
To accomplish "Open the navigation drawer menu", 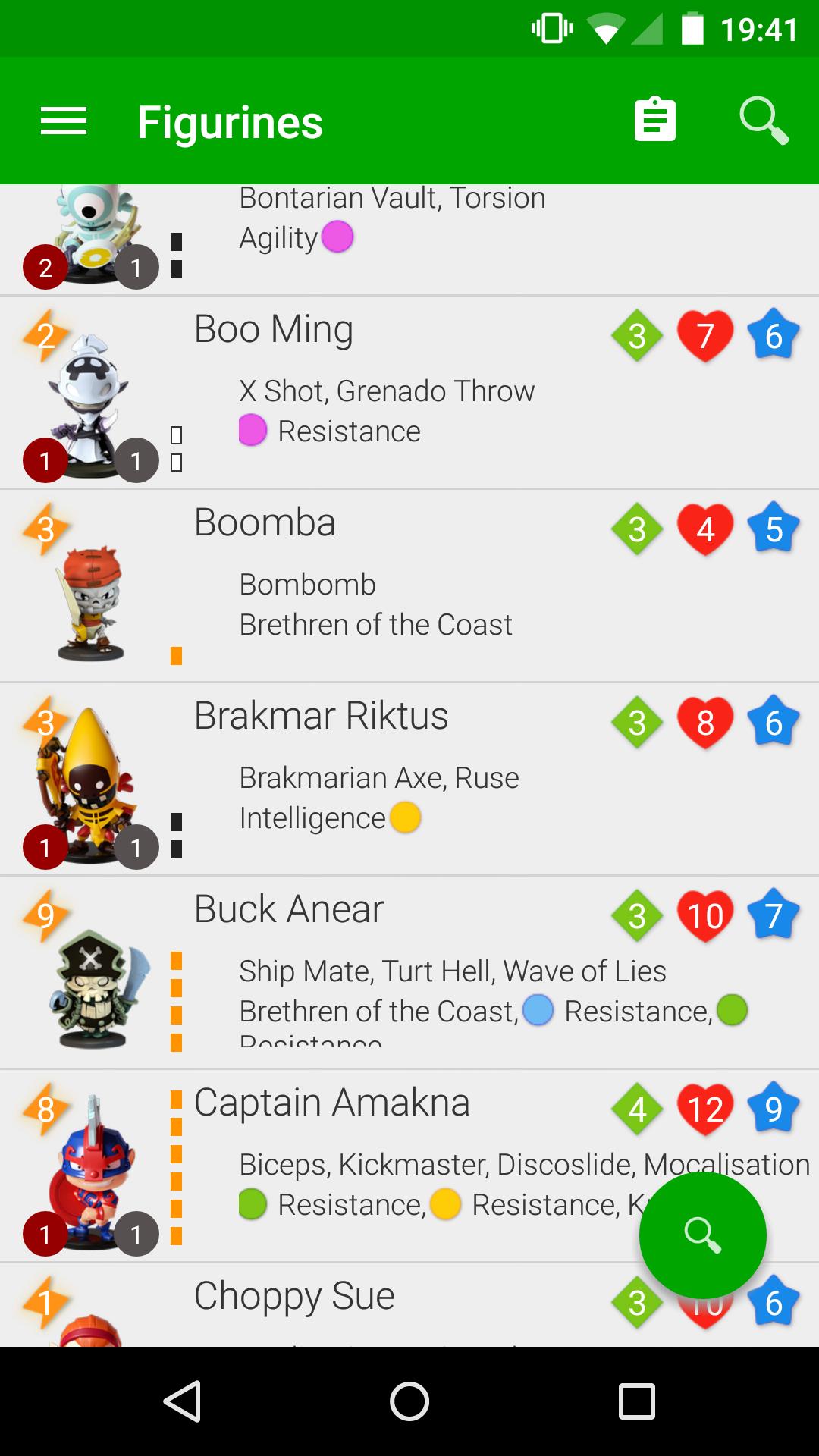I will [x=64, y=121].
